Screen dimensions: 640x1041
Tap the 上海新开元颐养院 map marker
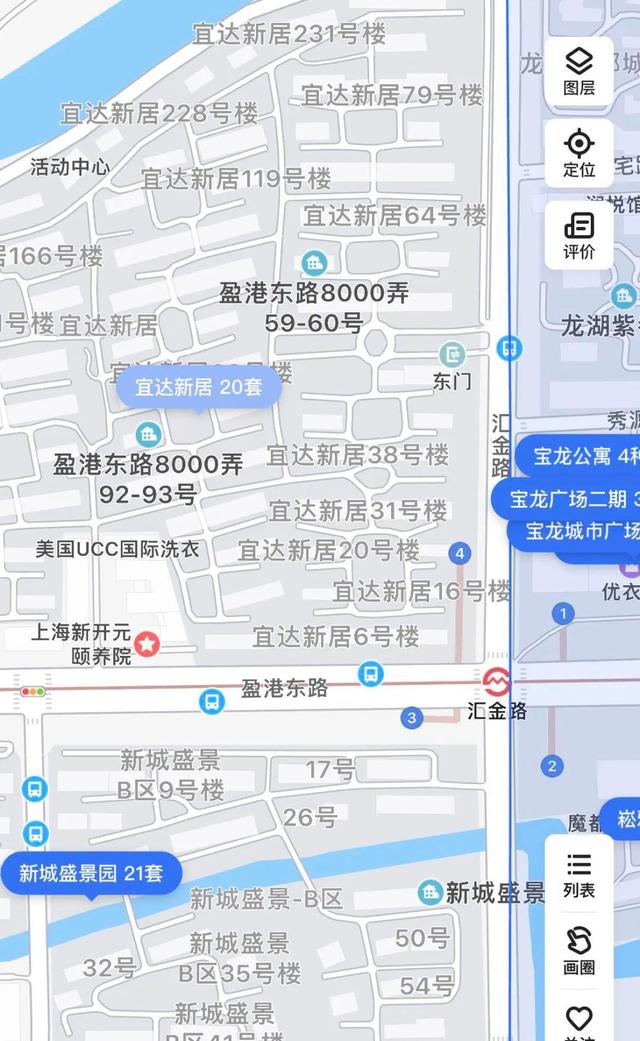149,643
